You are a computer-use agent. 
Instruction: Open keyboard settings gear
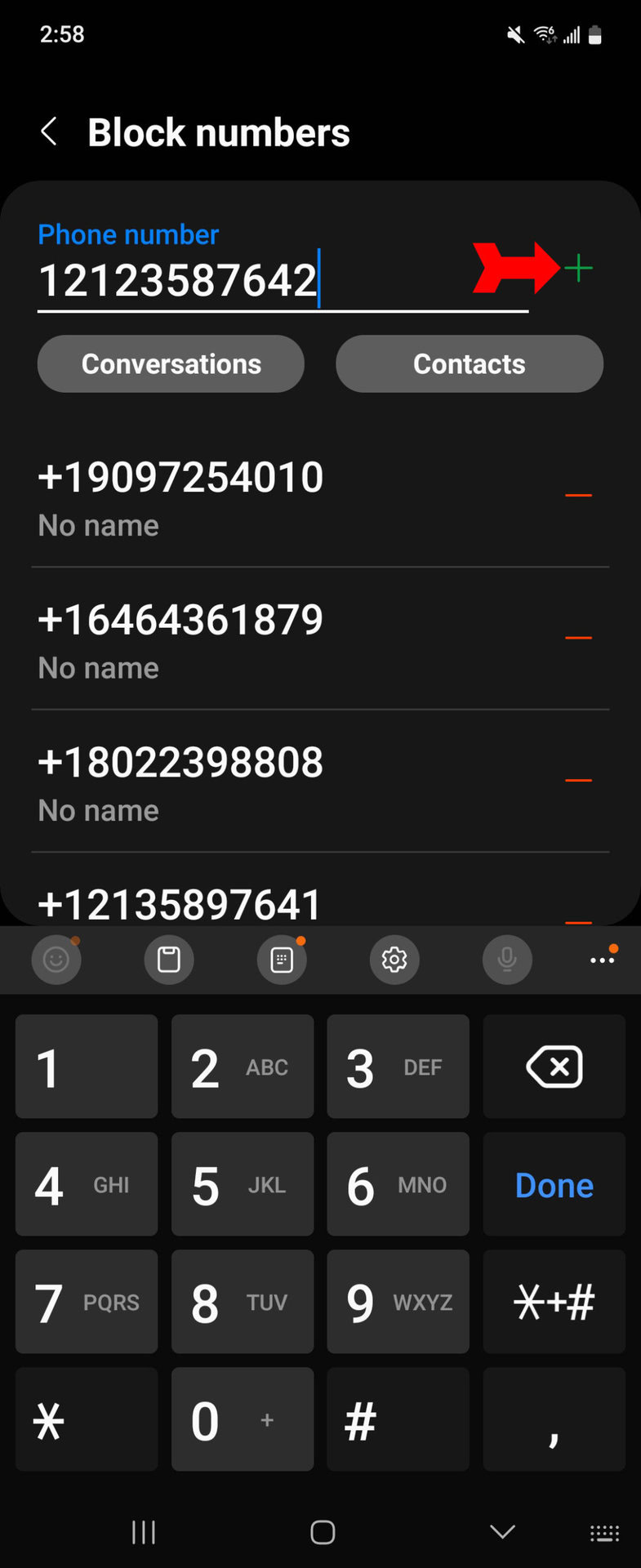tap(394, 959)
